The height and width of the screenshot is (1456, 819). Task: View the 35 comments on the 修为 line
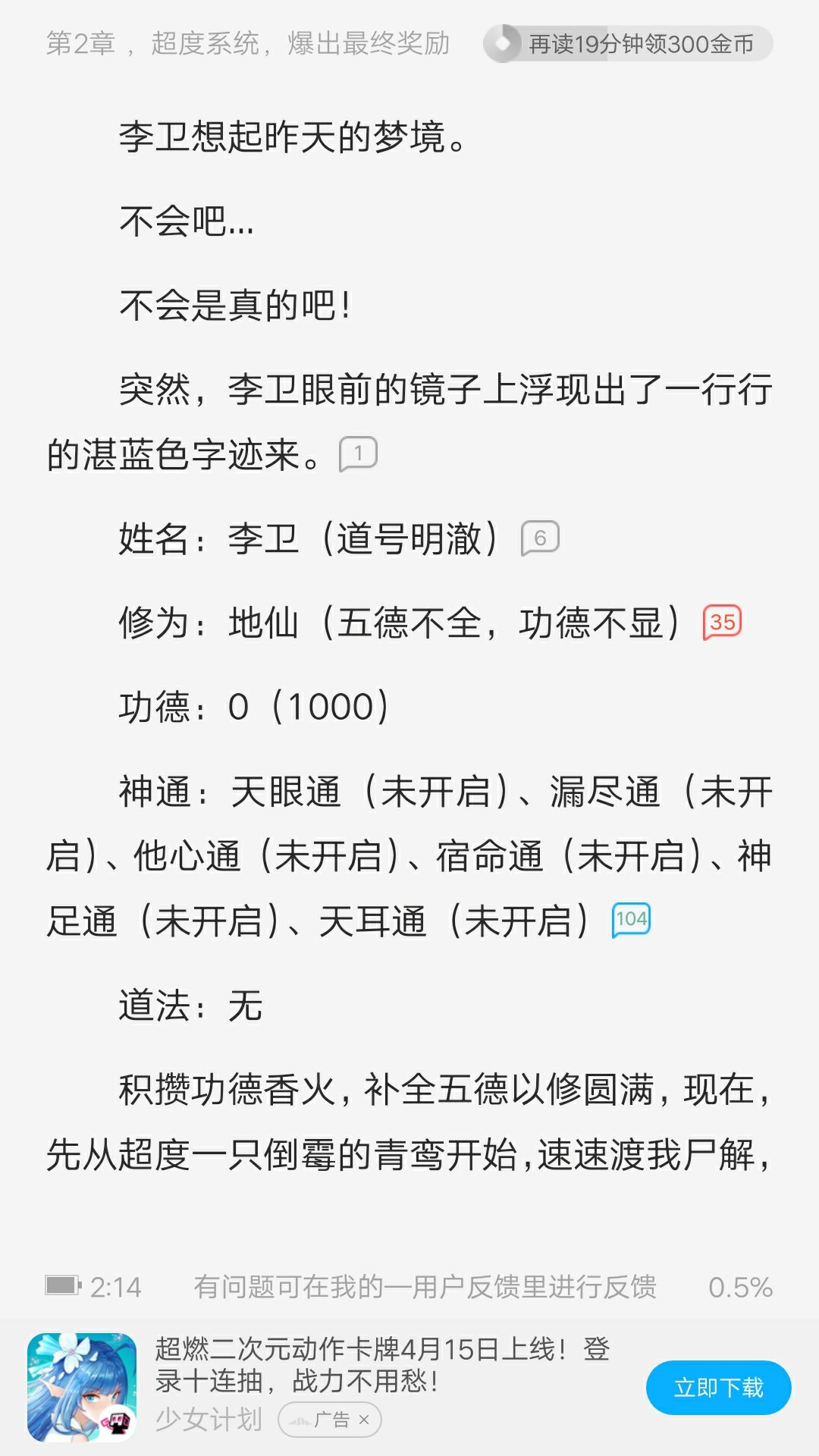pos(722,623)
